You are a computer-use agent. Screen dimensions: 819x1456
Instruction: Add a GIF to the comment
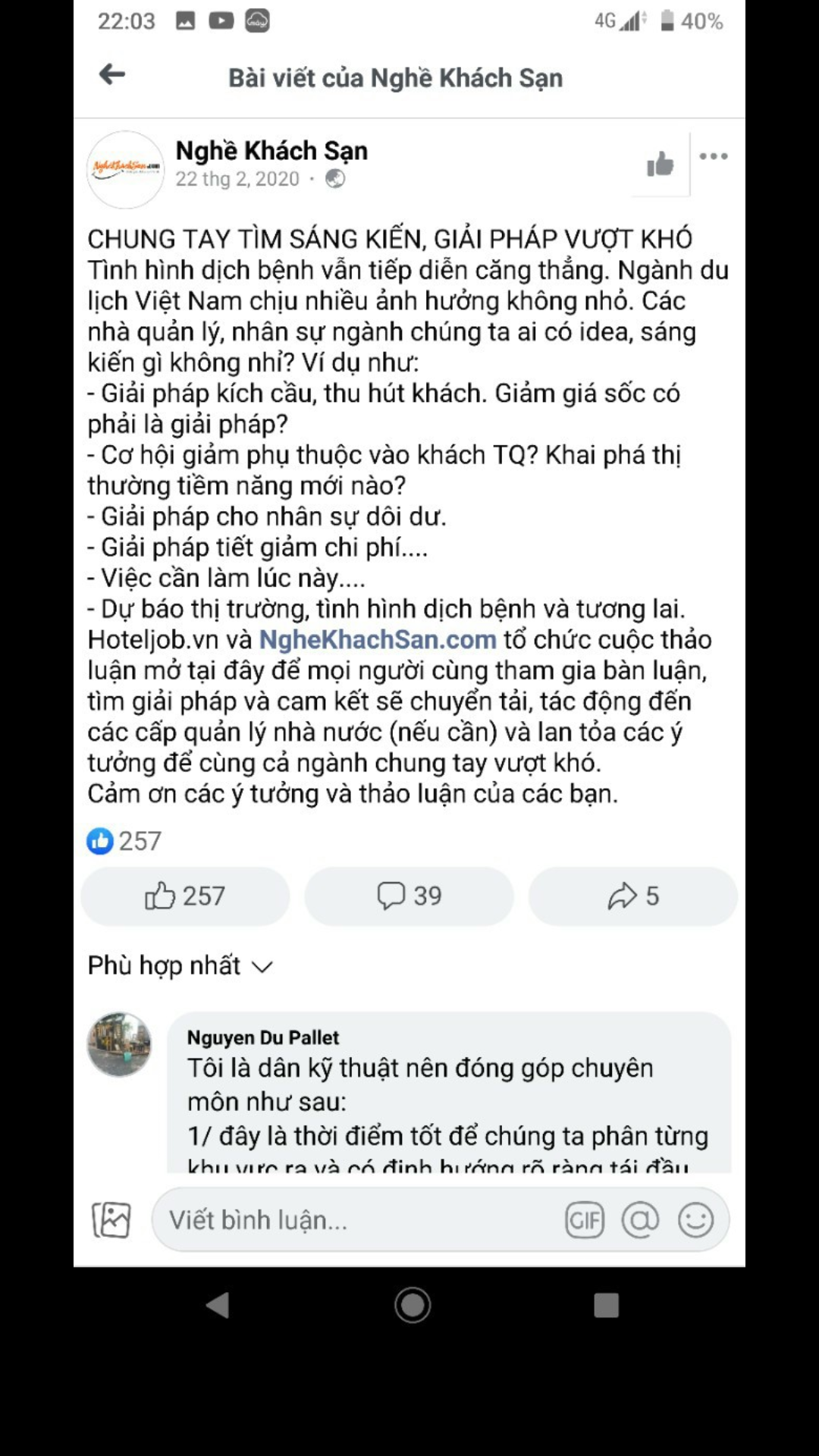tap(585, 1220)
